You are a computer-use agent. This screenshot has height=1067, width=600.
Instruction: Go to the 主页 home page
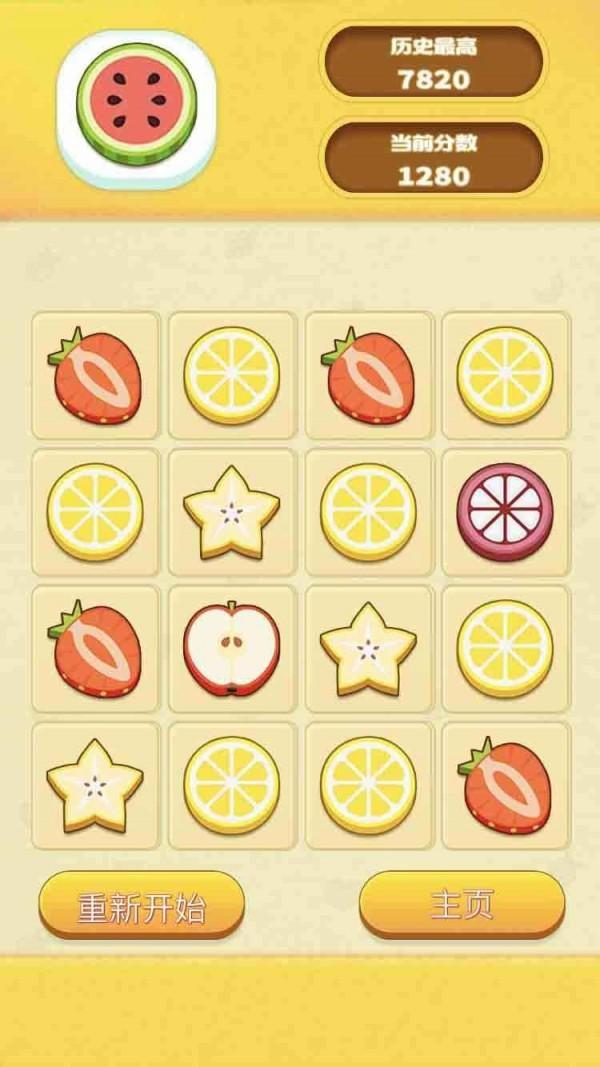coord(462,903)
